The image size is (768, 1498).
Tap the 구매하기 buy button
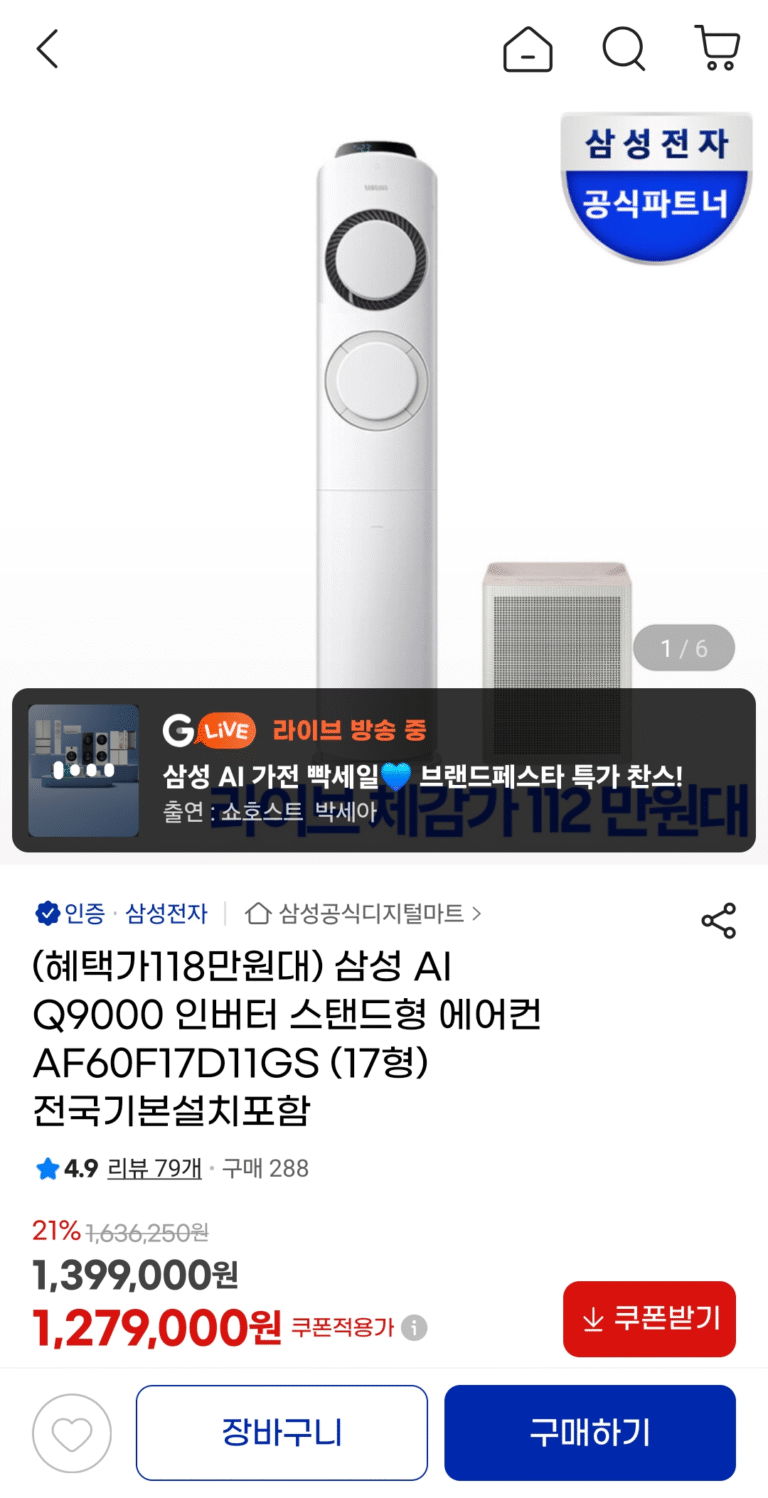pos(589,1433)
